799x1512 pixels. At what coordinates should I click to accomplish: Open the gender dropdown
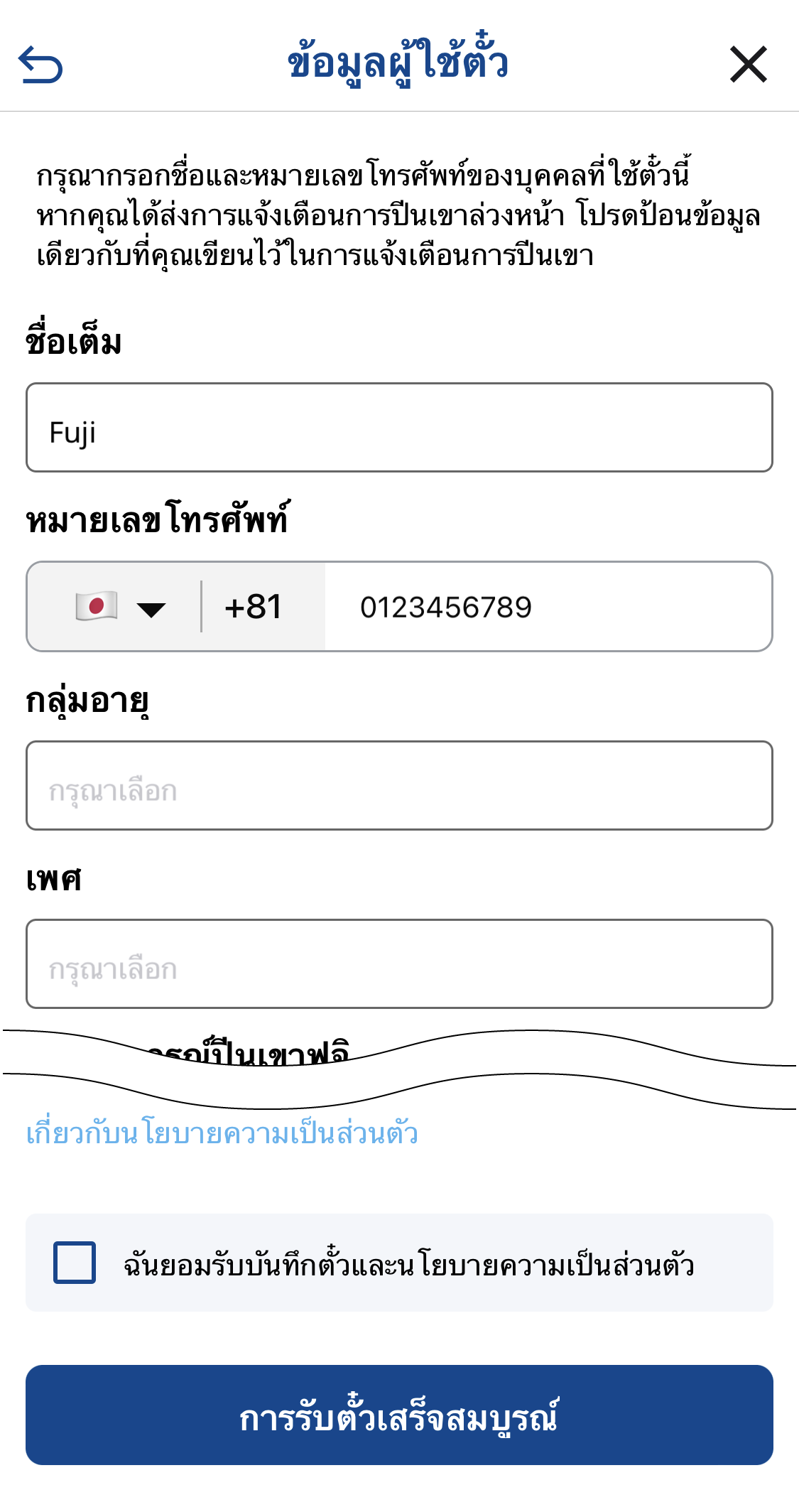click(399, 964)
